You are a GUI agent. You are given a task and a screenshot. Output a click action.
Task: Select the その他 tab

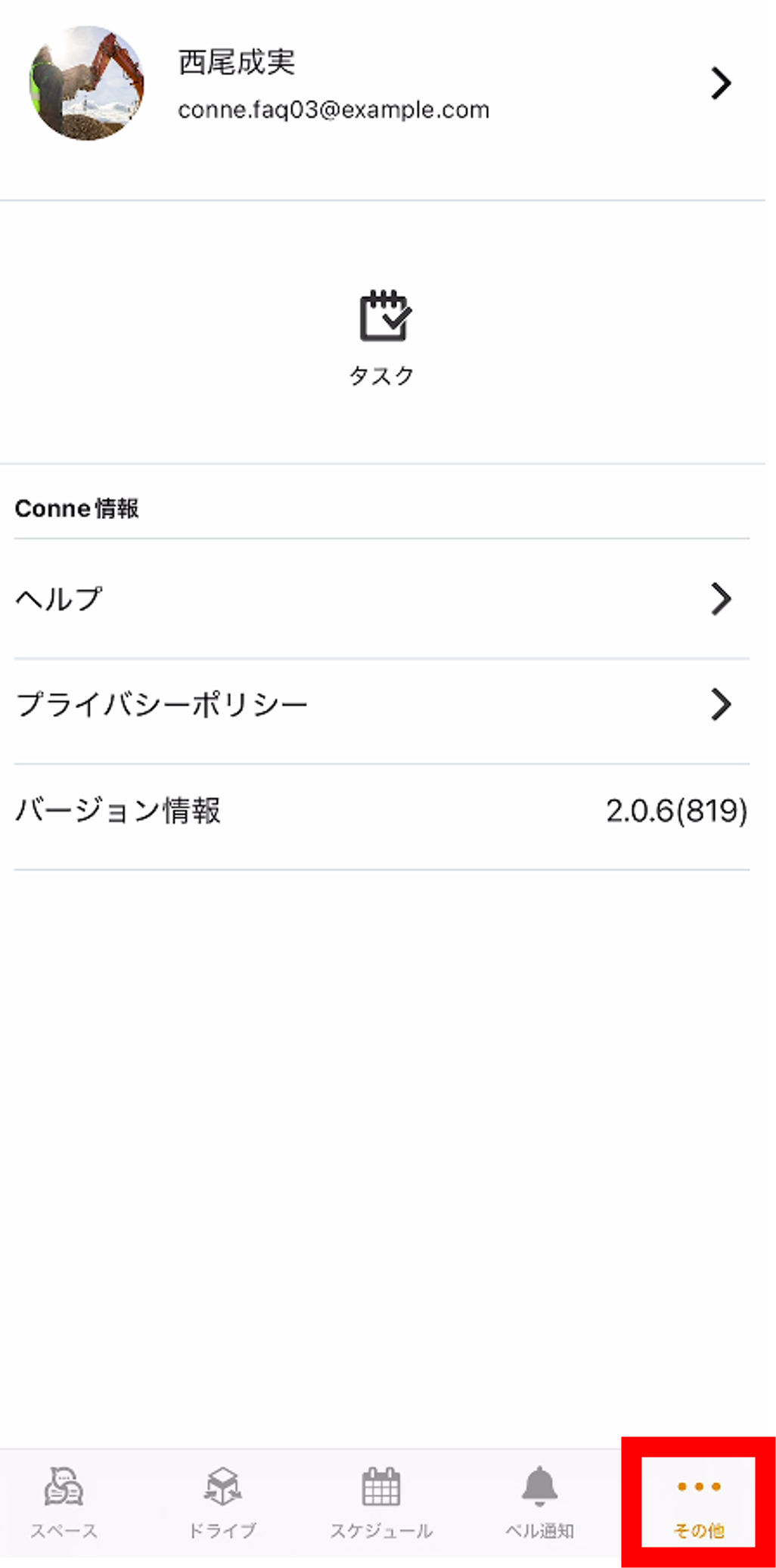pos(699,1501)
